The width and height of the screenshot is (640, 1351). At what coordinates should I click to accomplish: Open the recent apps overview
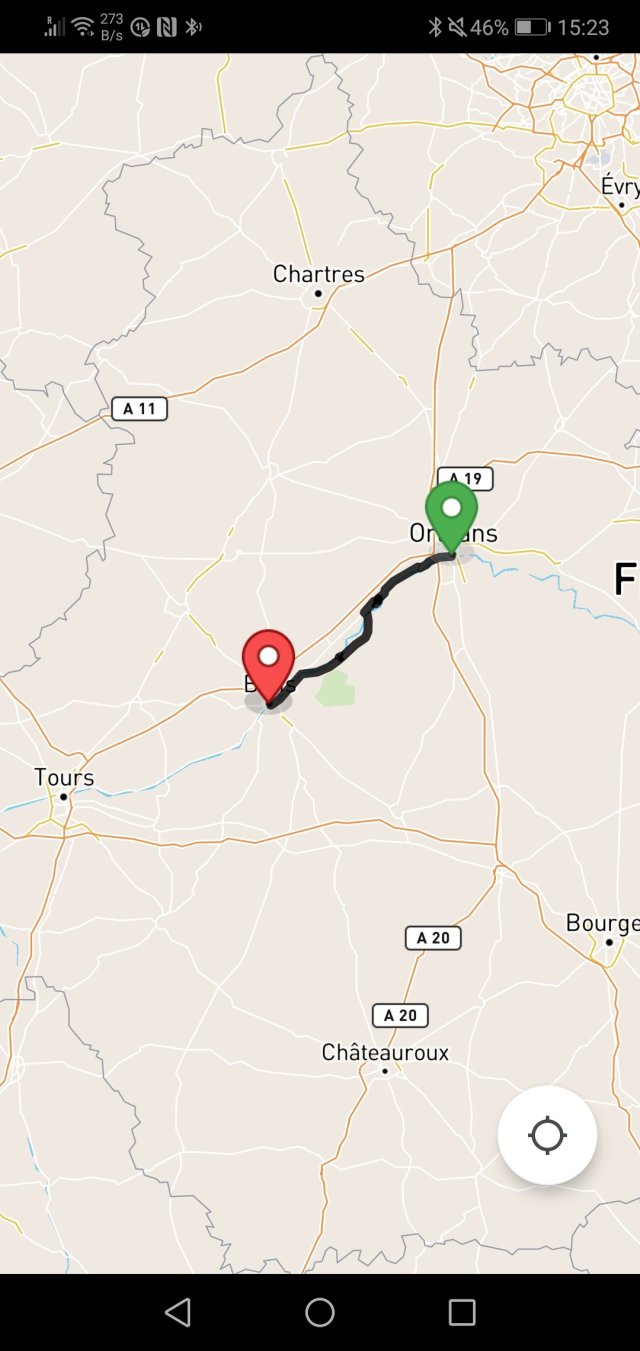coord(462,1312)
